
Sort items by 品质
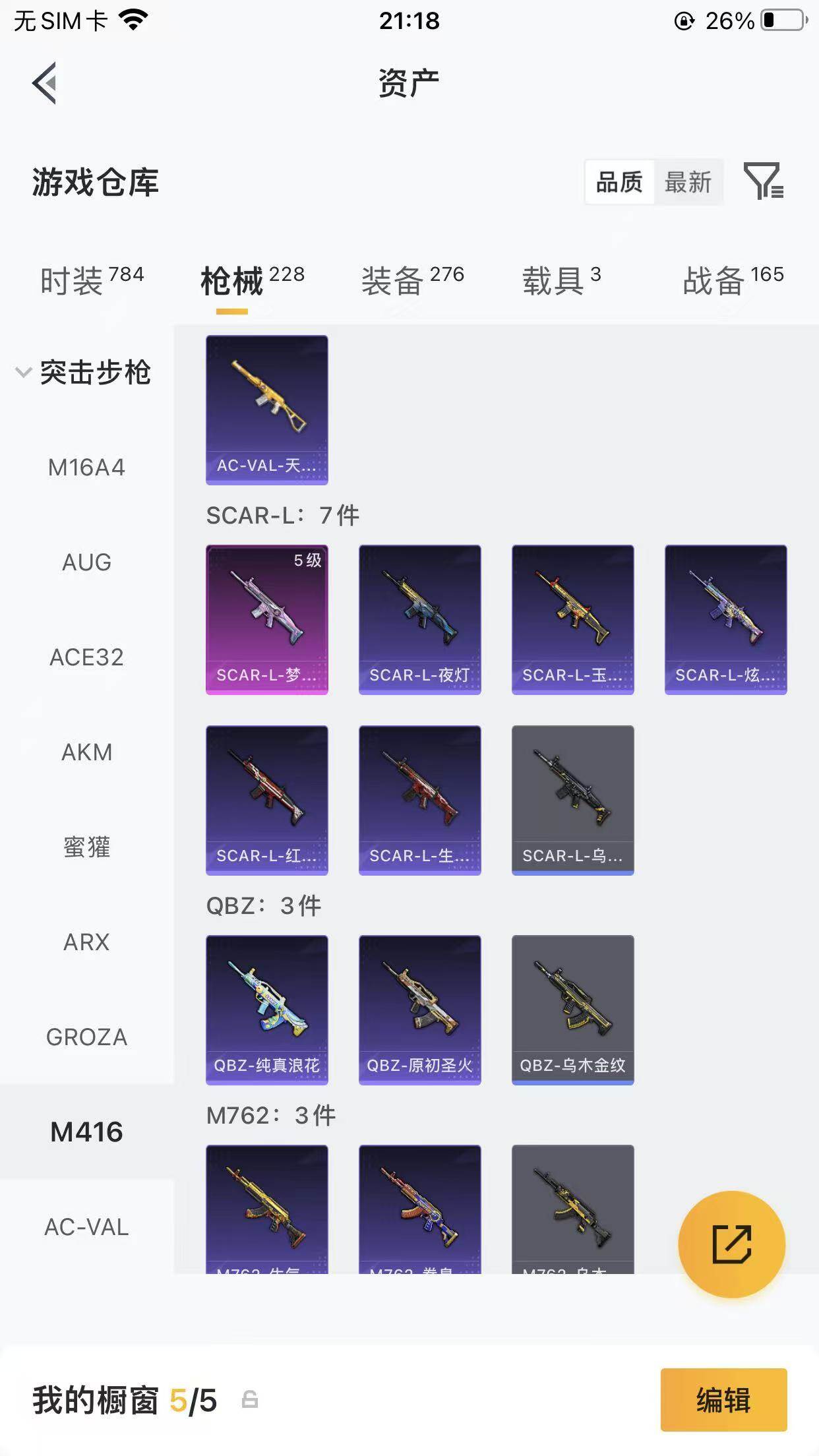[619, 182]
